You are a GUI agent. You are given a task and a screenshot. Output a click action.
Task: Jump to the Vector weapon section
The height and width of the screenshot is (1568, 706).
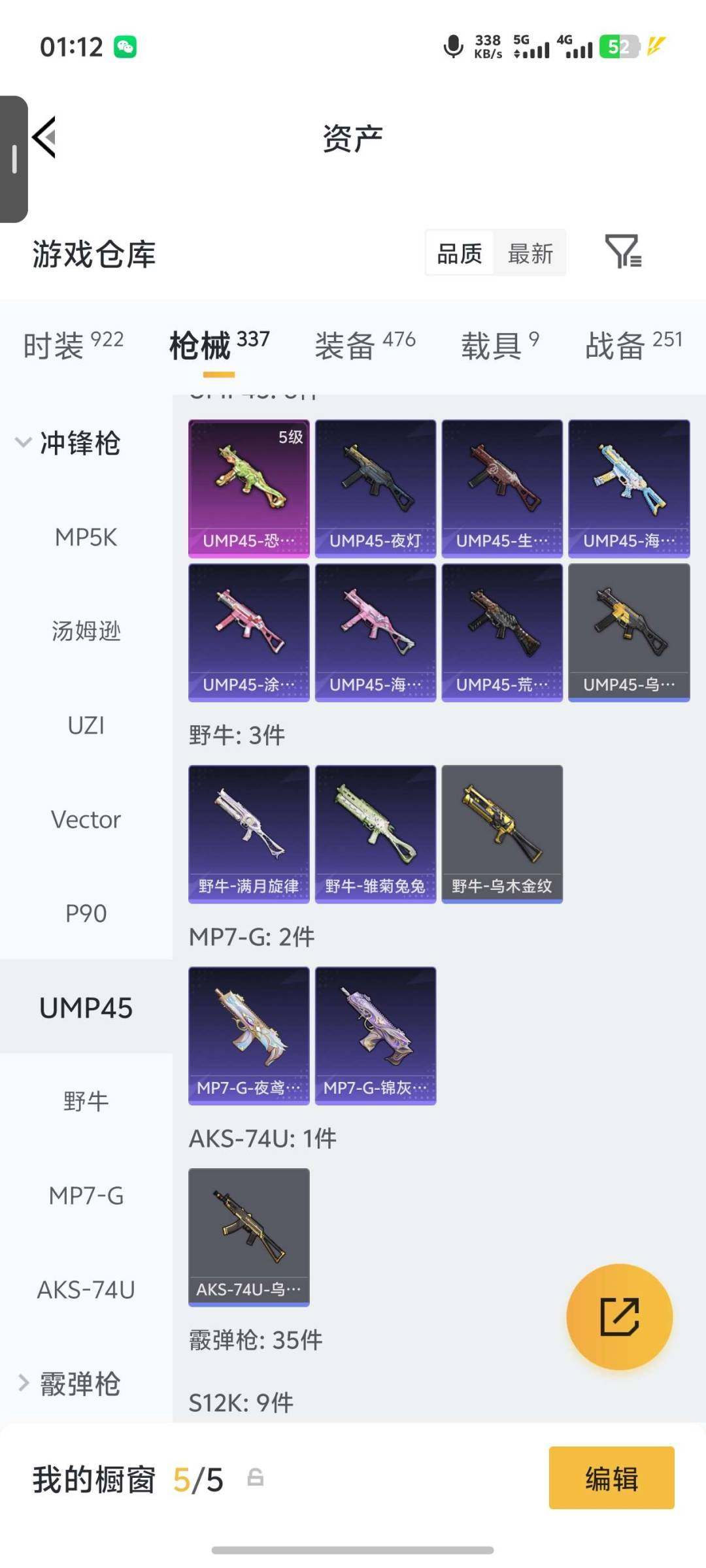click(86, 819)
